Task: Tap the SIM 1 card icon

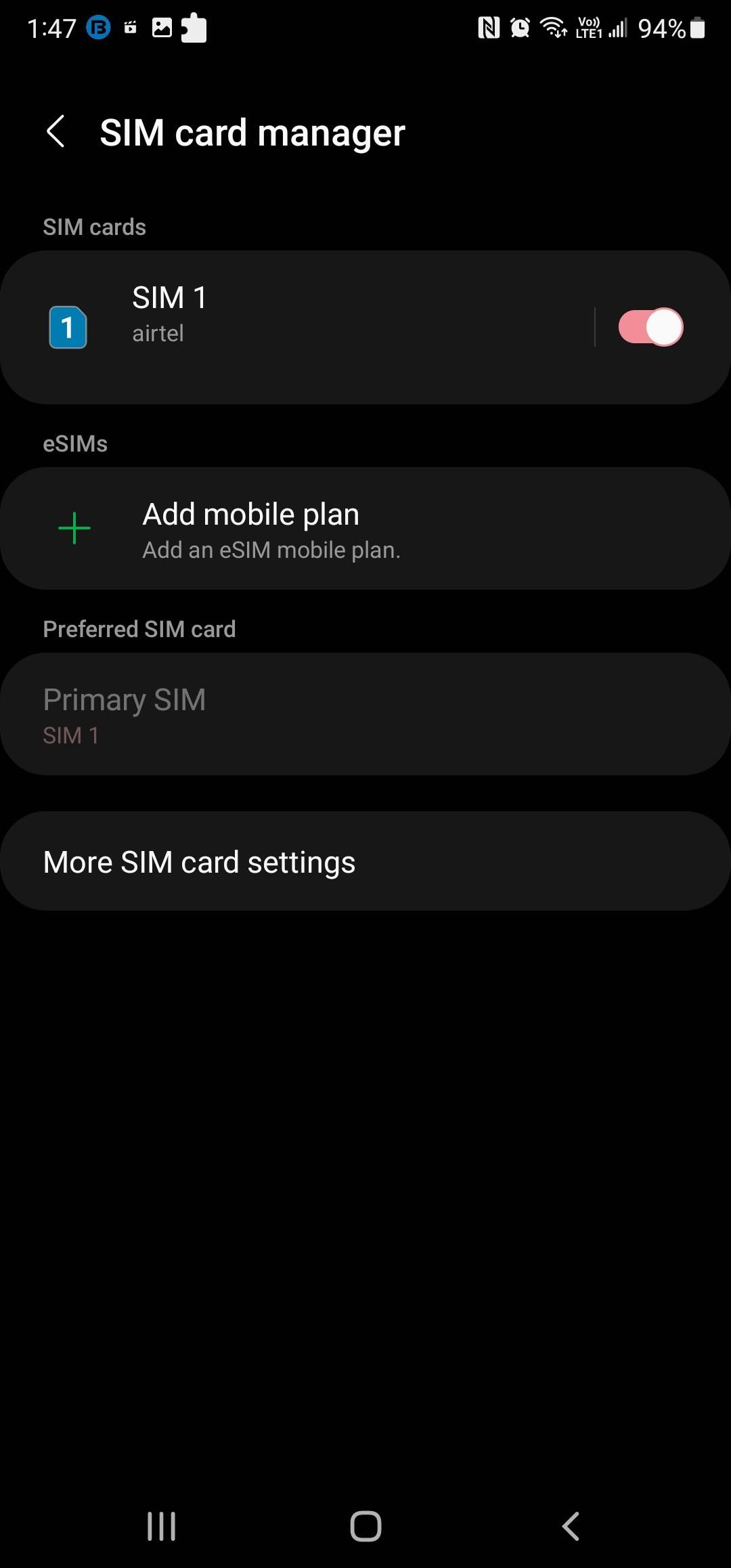Action: [67, 327]
